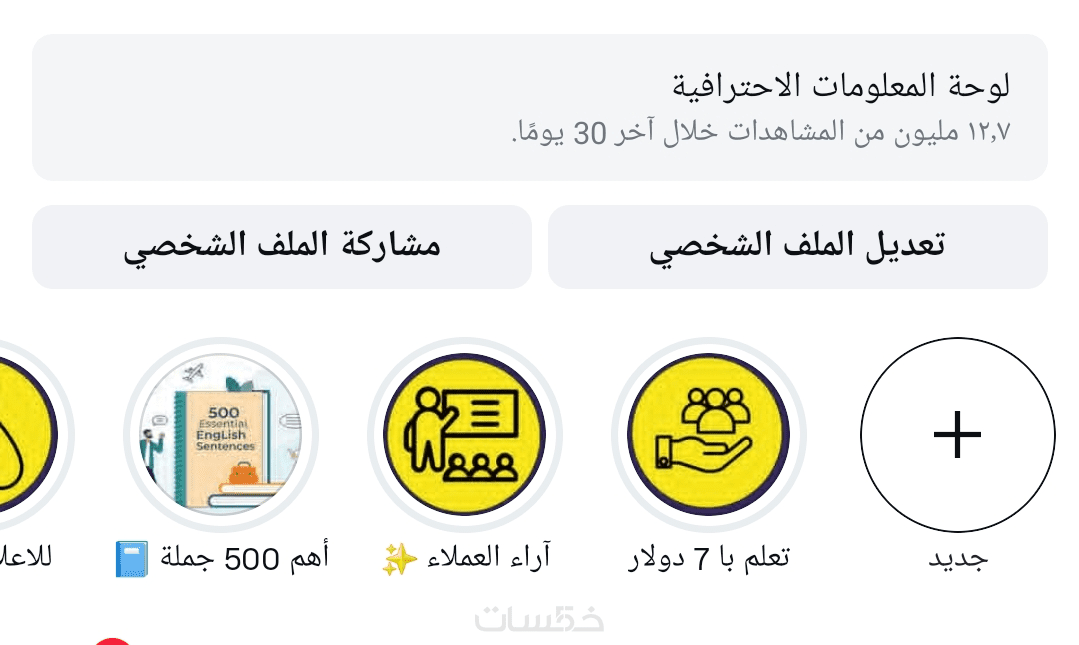
Task: Add a new highlight (جديد)
Action: pyautogui.click(x=957, y=434)
